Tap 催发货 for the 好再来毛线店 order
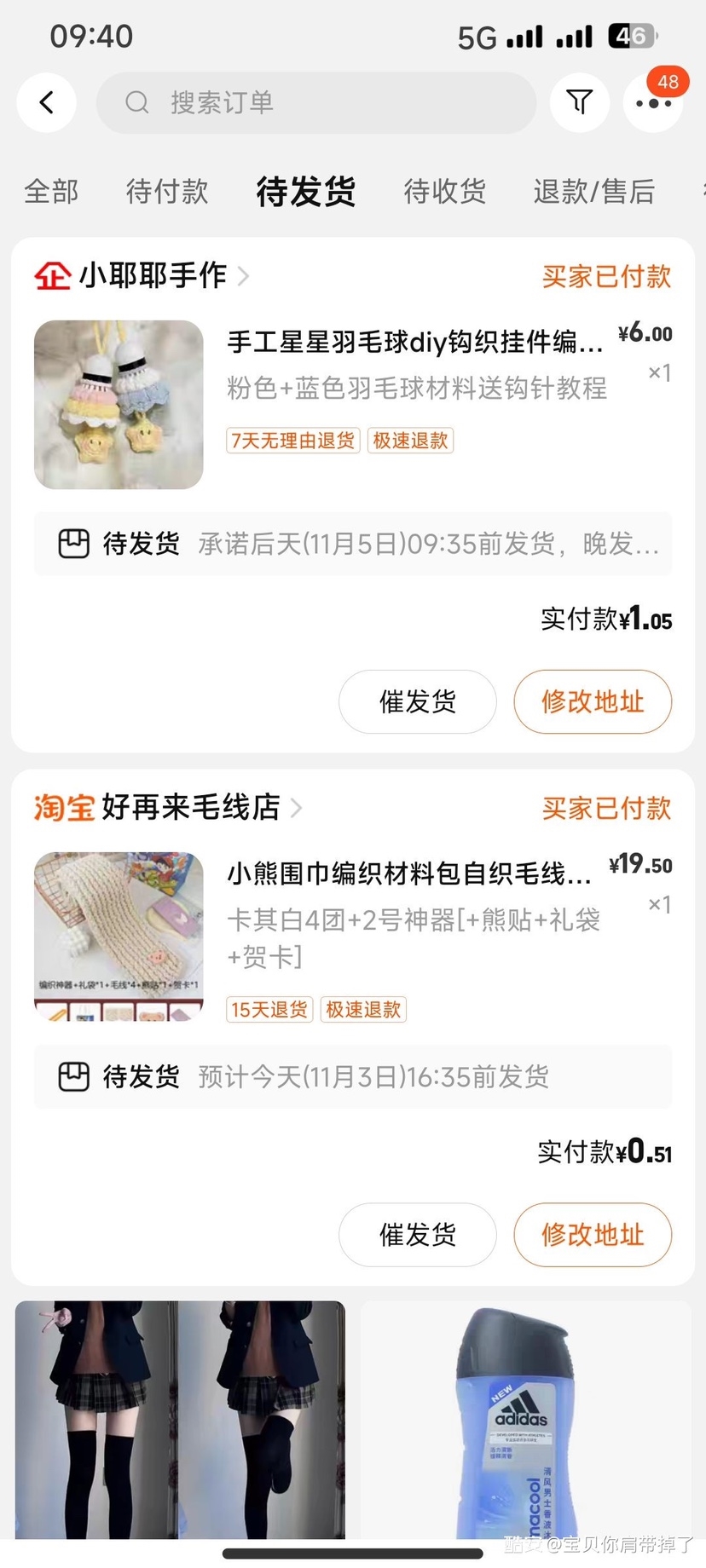Image resolution: width=706 pixels, height=1568 pixels. pyautogui.click(x=418, y=1235)
